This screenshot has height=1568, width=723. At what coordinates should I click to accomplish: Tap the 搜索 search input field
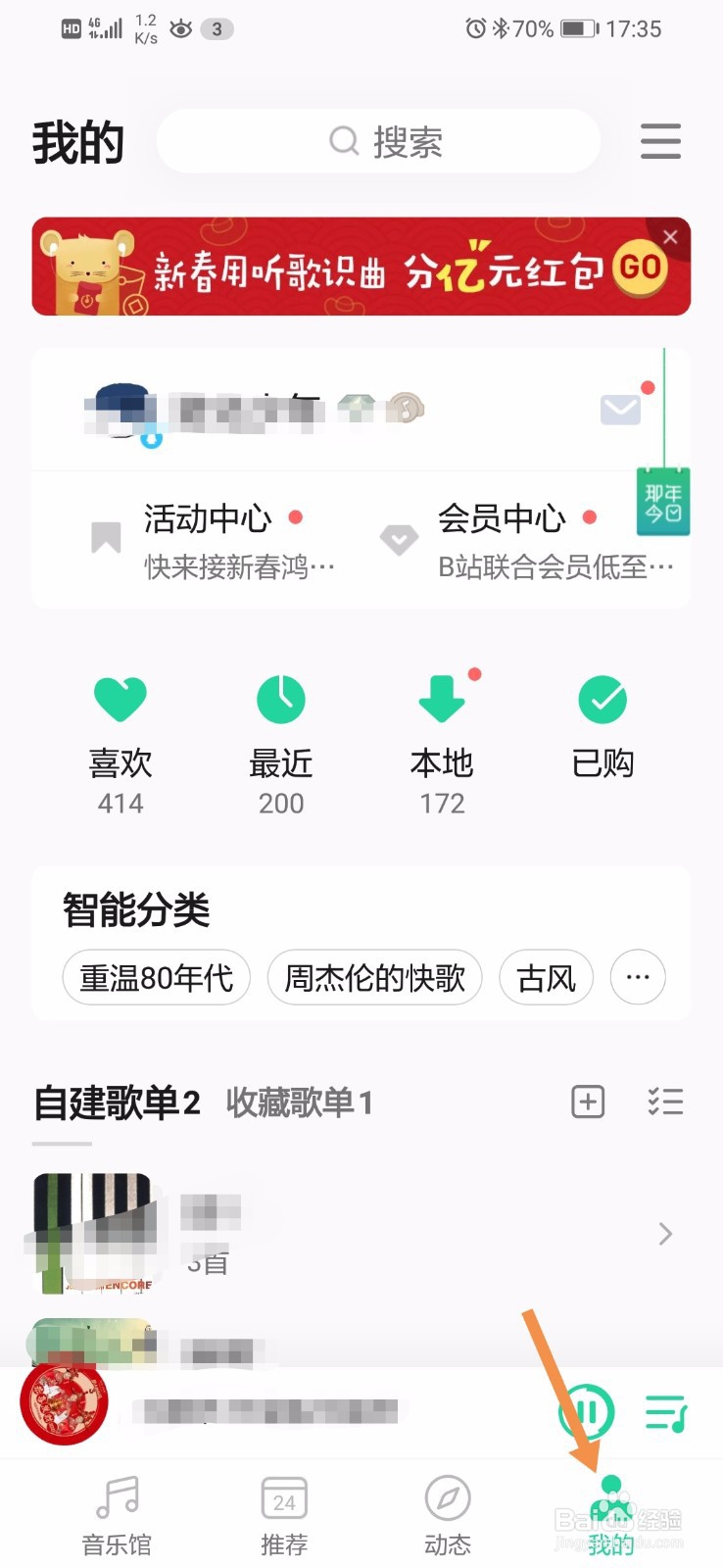coord(378,141)
